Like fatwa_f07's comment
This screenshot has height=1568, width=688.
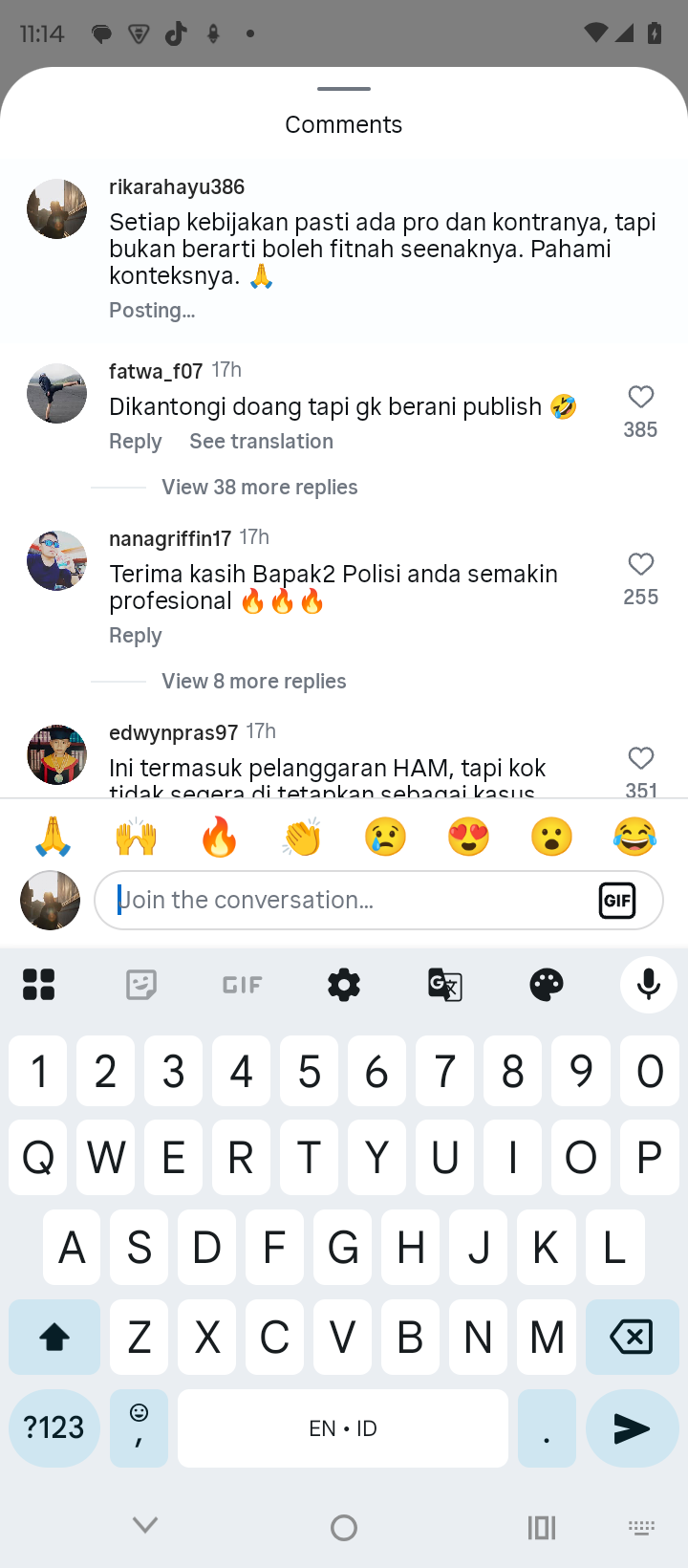[x=640, y=397]
